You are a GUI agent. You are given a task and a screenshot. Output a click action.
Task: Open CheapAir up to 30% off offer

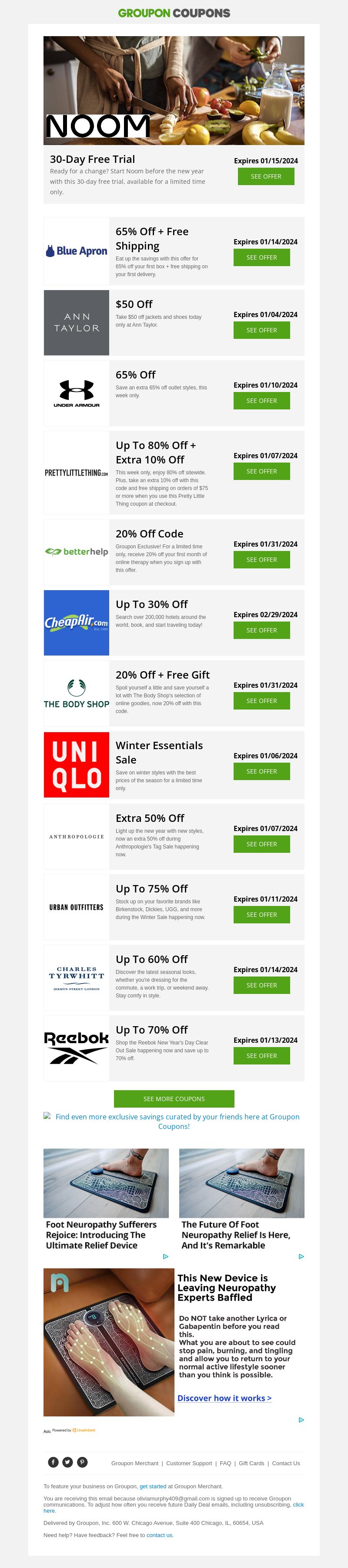click(x=261, y=630)
